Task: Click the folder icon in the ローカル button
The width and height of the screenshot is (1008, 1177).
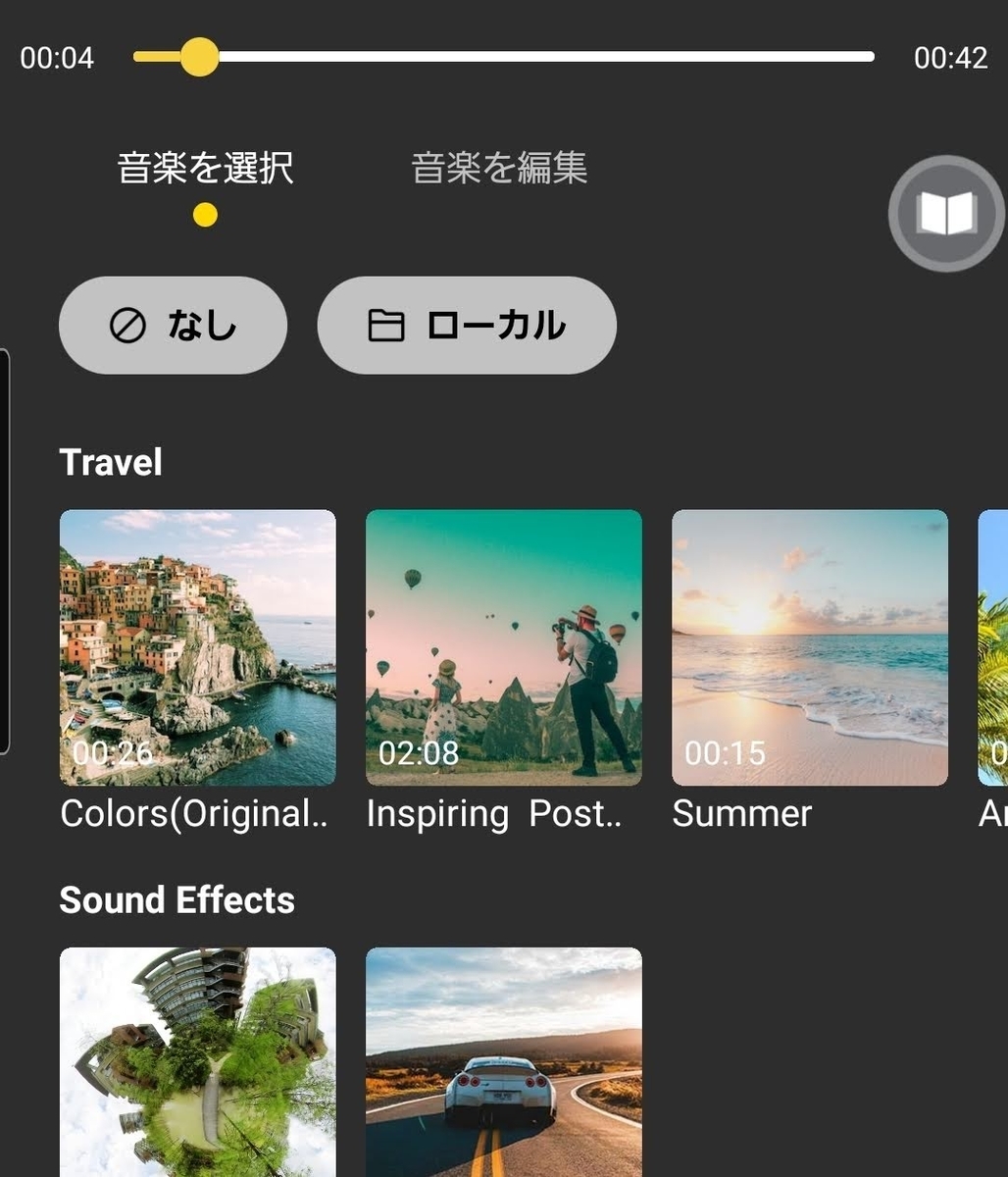Action: (x=389, y=326)
